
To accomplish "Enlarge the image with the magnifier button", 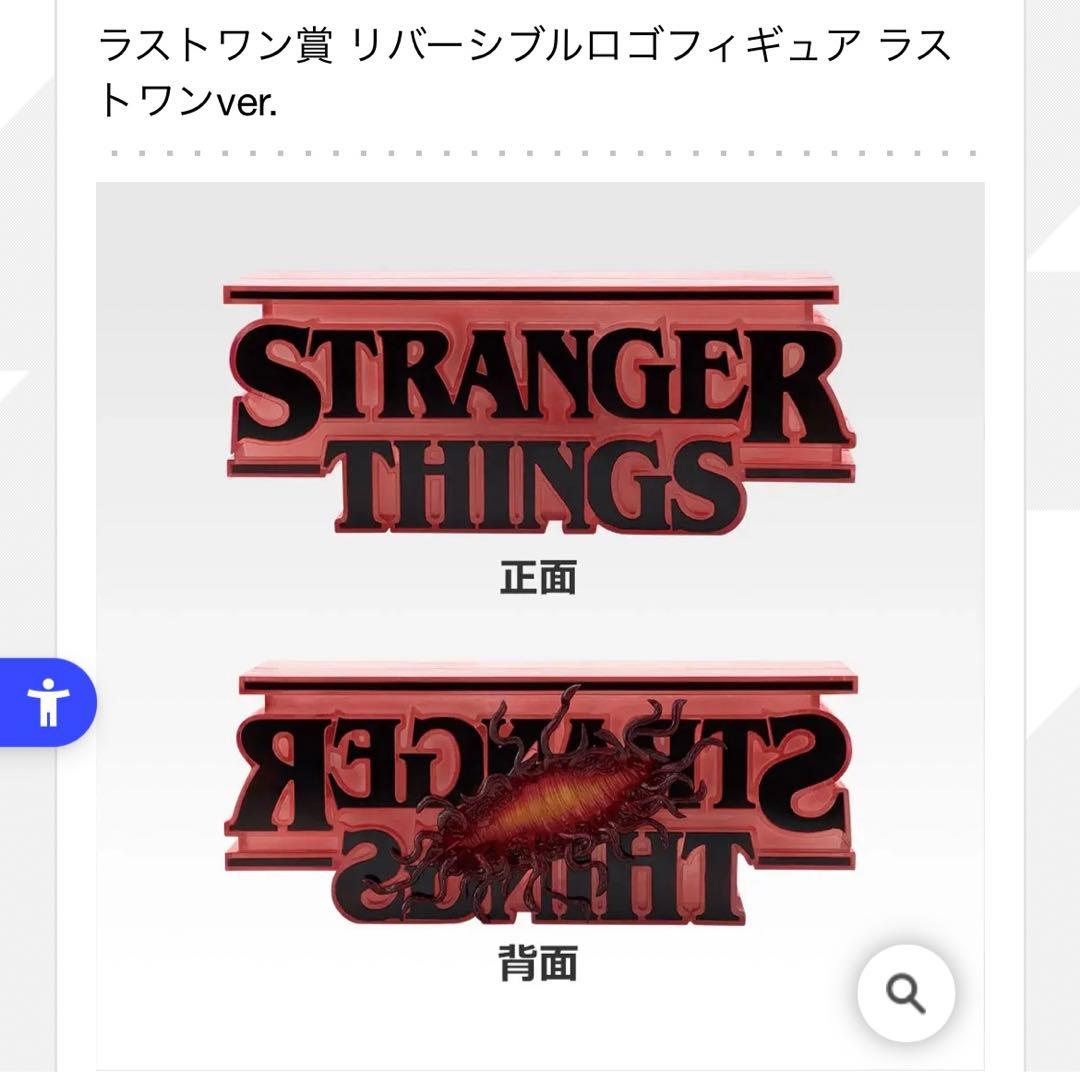I will pyautogui.click(x=906, y=993).
